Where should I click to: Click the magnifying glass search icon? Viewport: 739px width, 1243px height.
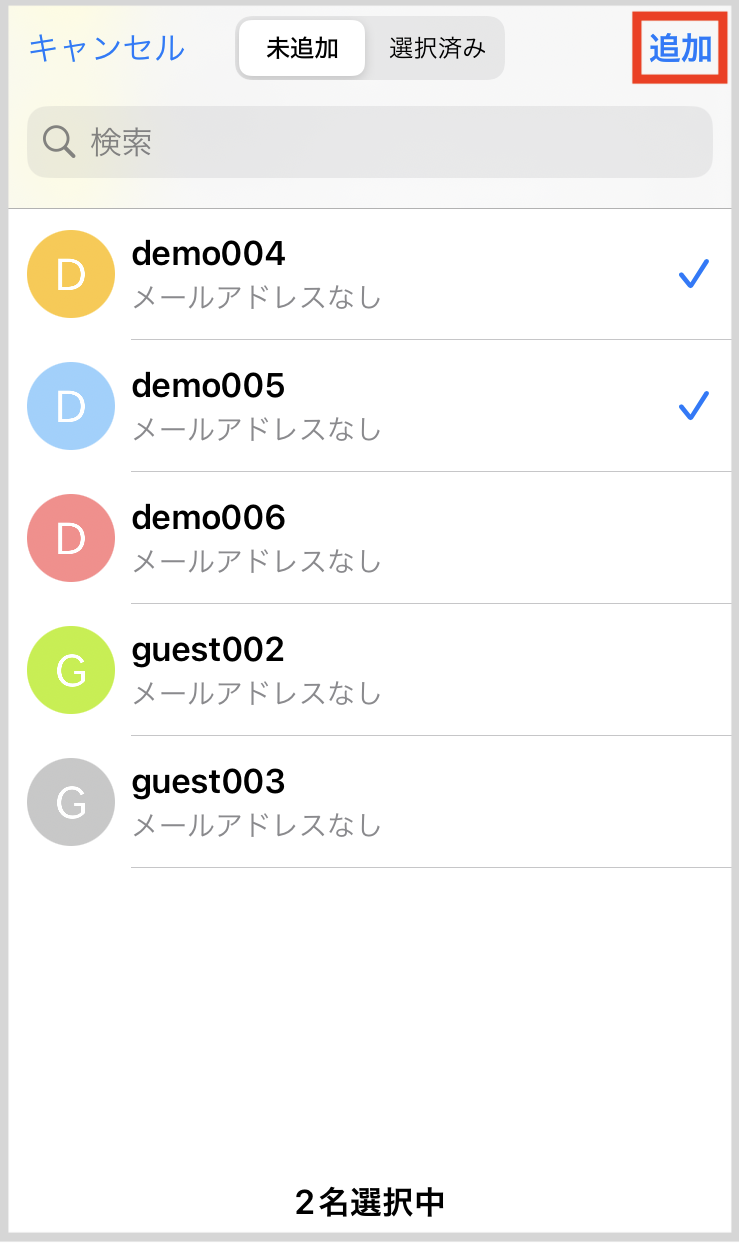(x=58, y=142)
